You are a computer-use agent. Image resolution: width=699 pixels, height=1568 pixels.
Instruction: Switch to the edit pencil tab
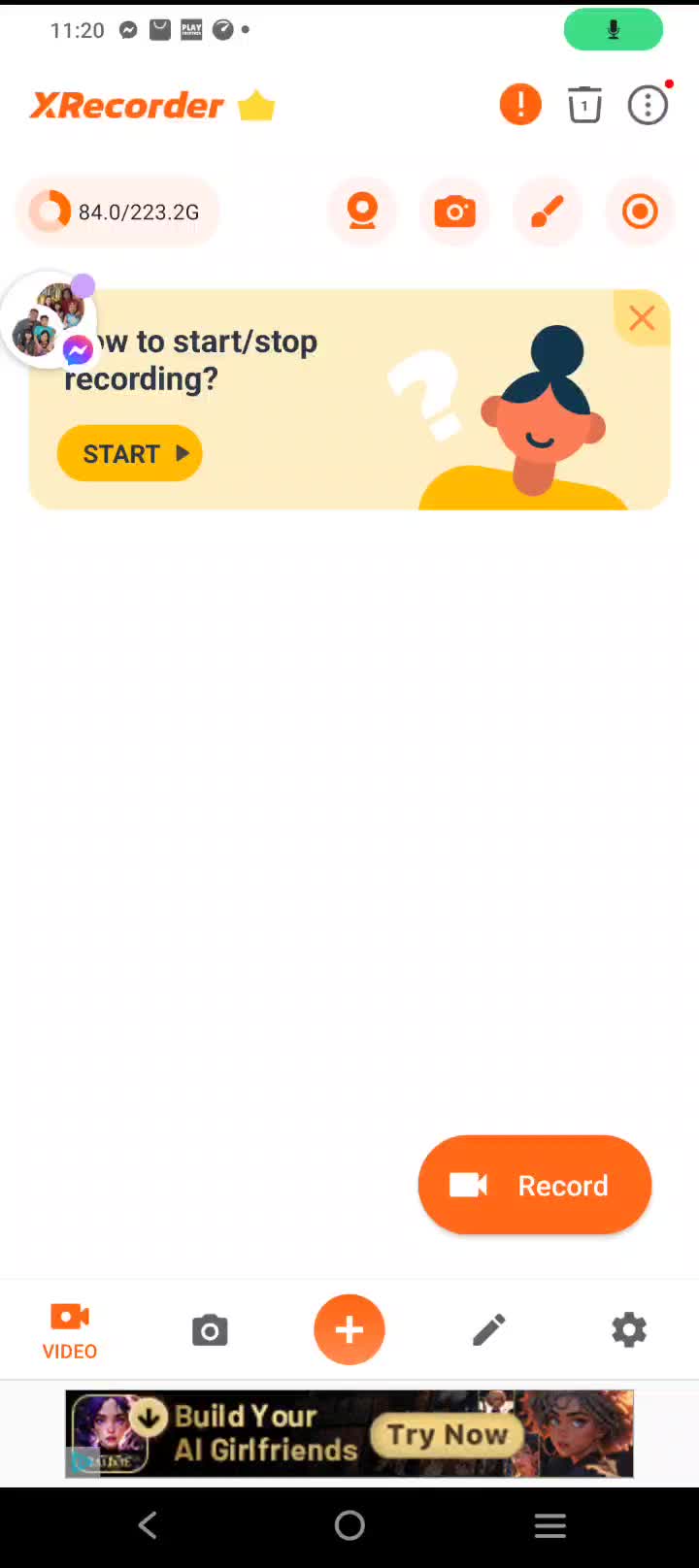pos(489,1330)
